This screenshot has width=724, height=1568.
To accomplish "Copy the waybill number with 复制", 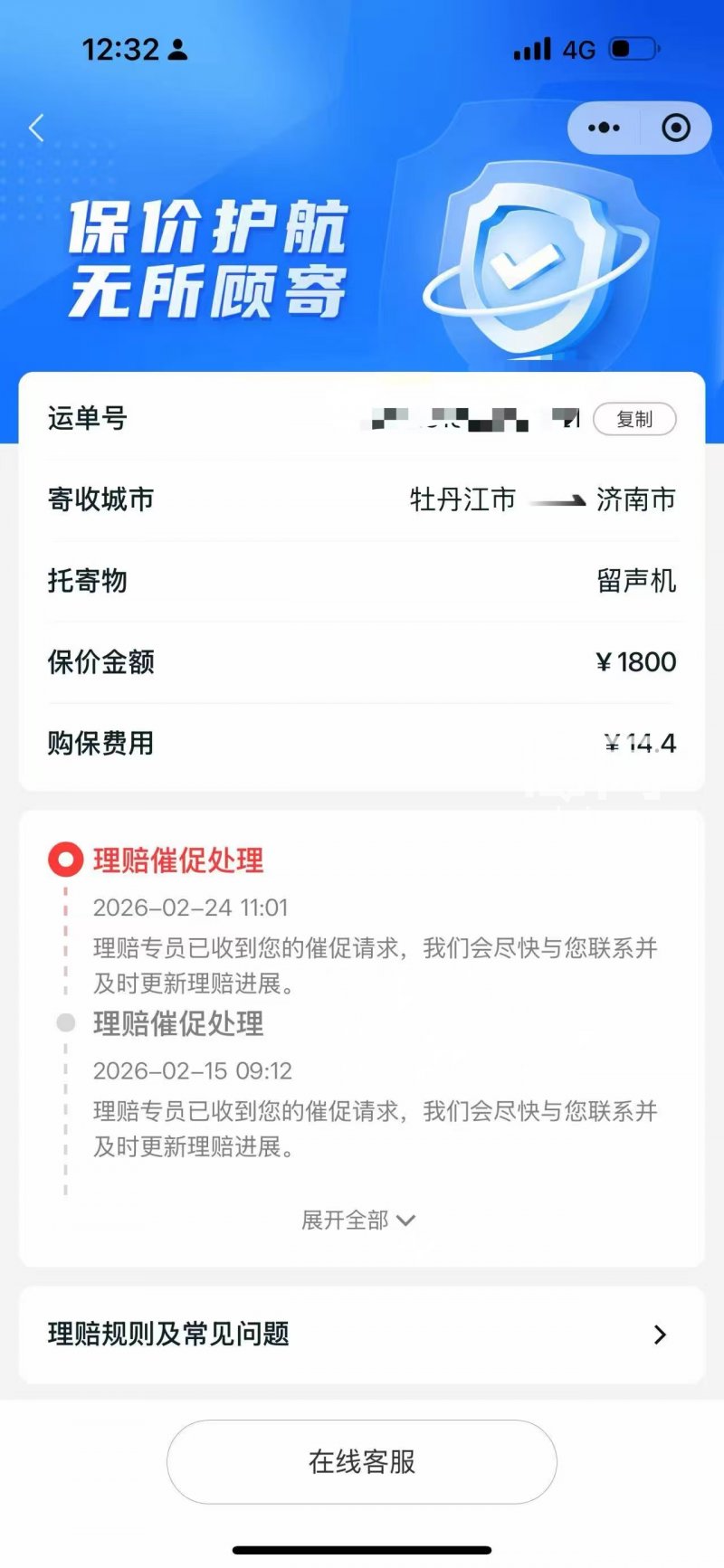I will pos(634,419).
